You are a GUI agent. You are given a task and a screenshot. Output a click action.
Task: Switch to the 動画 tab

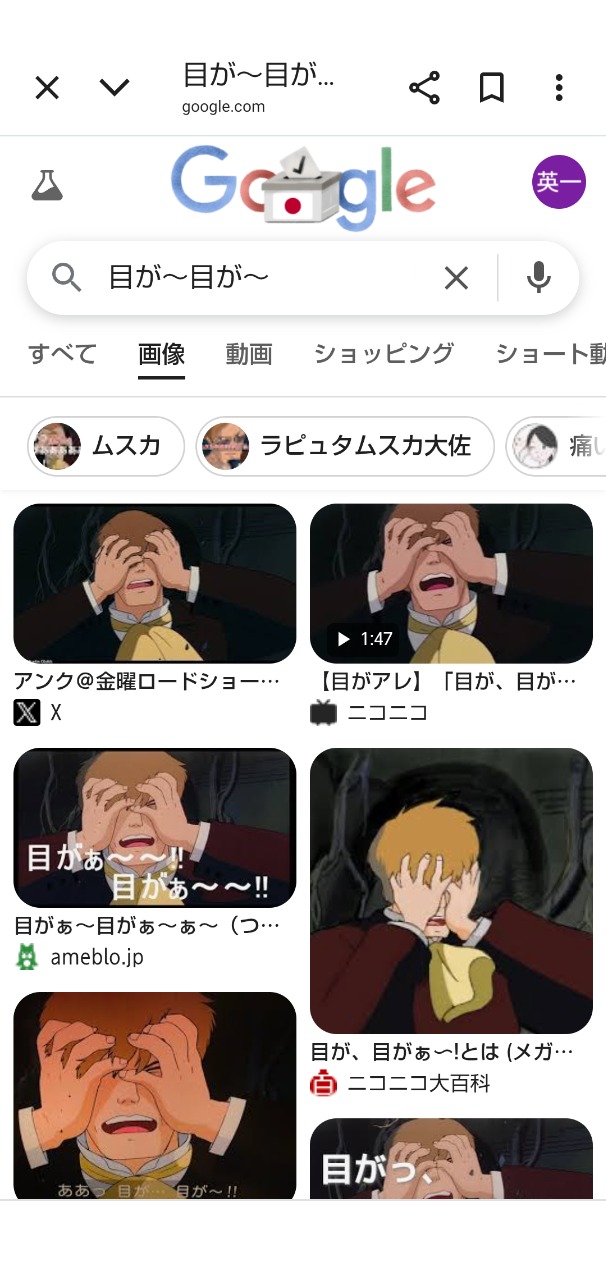[249, 354]
